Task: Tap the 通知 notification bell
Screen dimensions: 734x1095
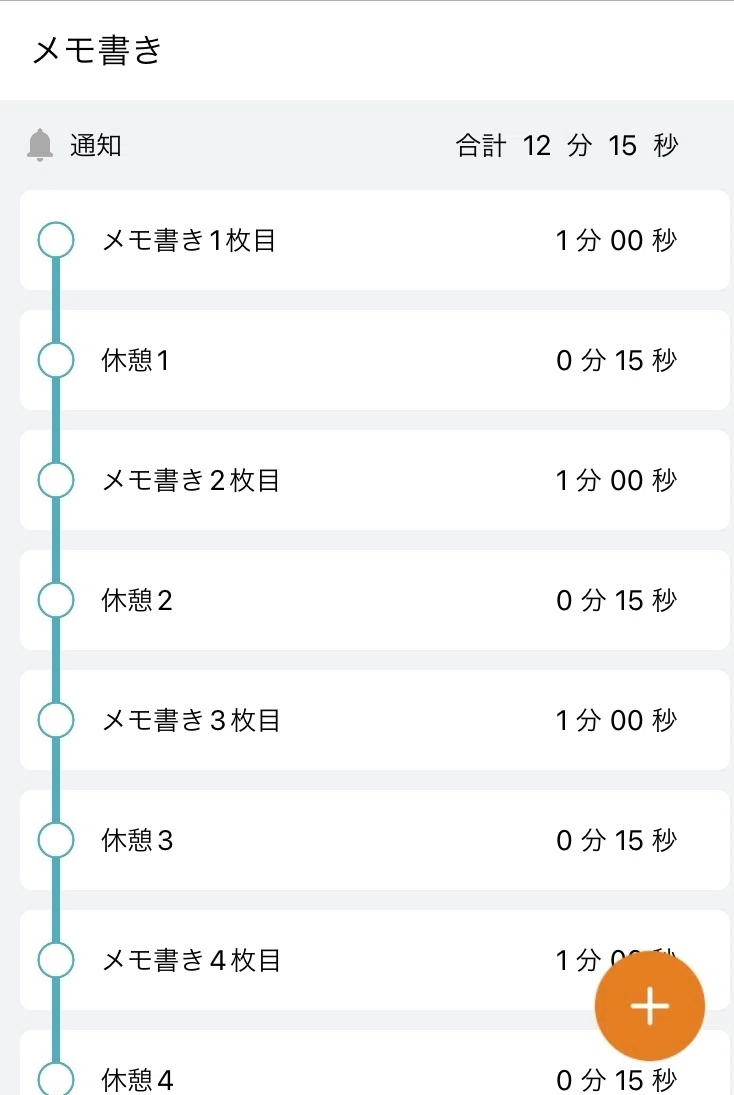Action: tap(40, 145)
